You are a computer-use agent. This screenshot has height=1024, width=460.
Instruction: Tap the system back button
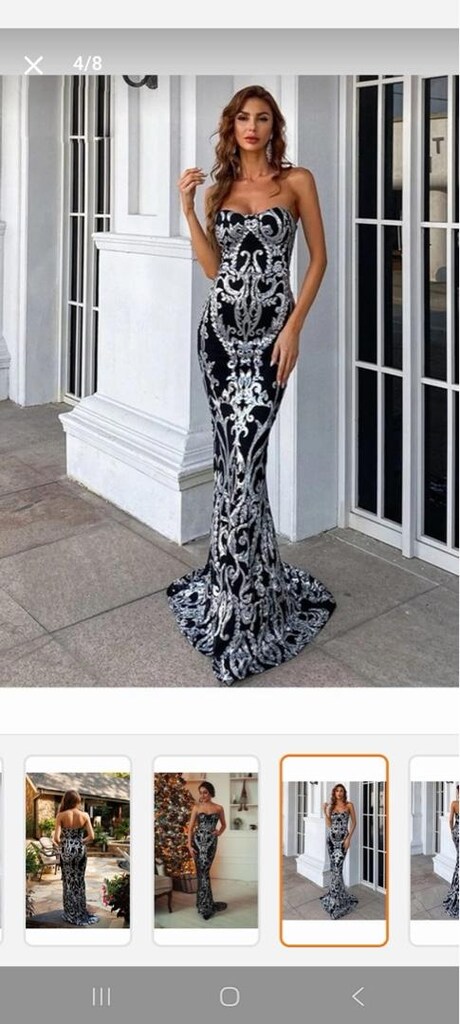pos(358,997)
